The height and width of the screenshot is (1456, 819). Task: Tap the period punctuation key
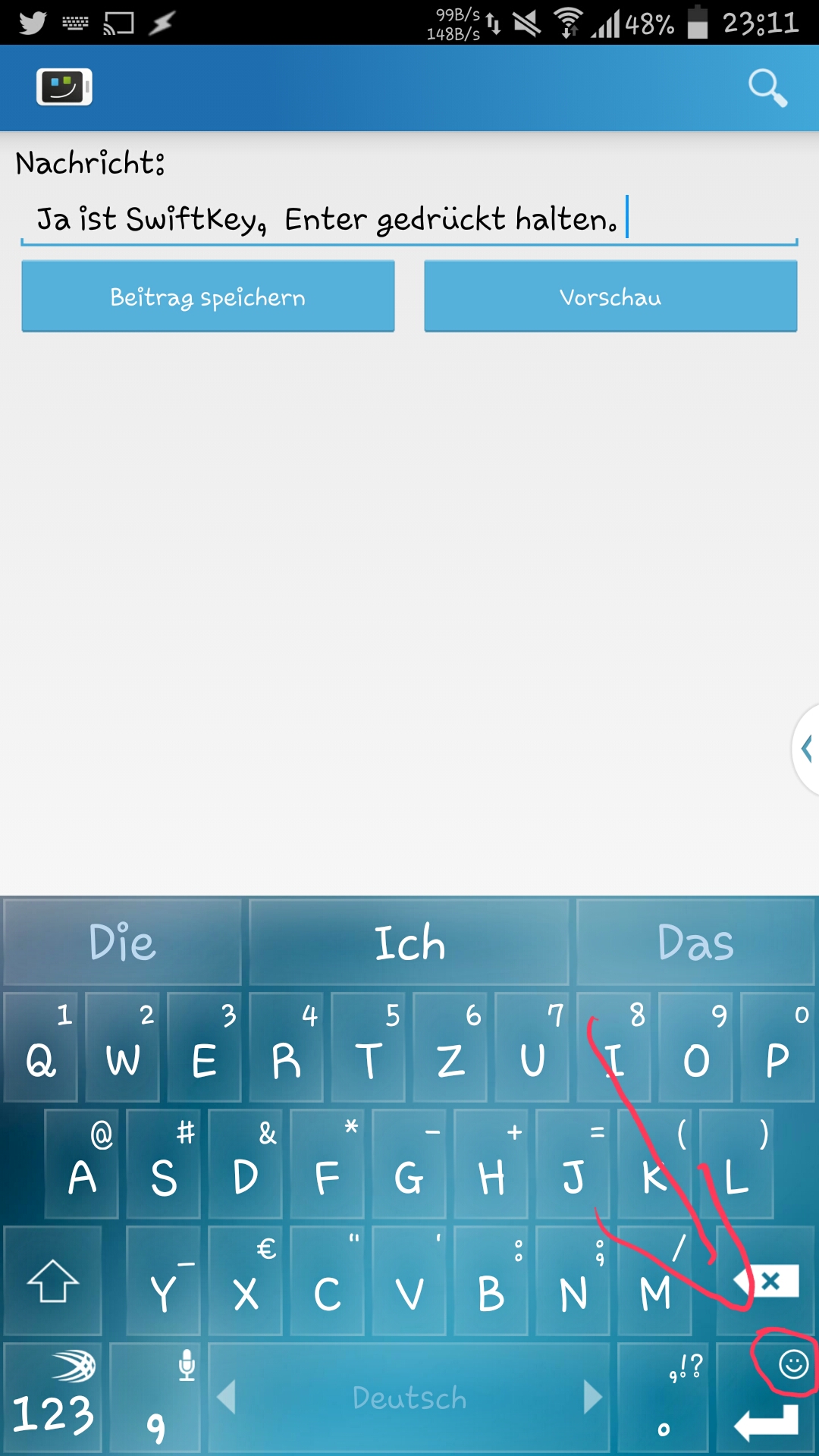pyautogui.click(x=664, y=1399)
